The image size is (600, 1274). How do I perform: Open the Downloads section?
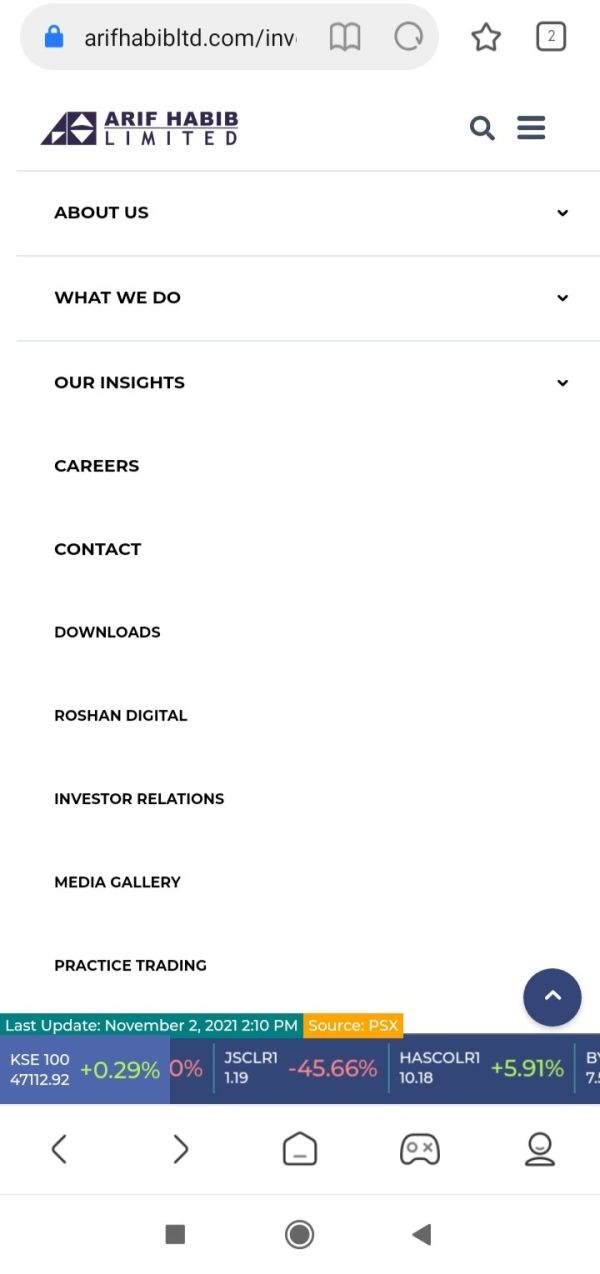coord(107,632)
